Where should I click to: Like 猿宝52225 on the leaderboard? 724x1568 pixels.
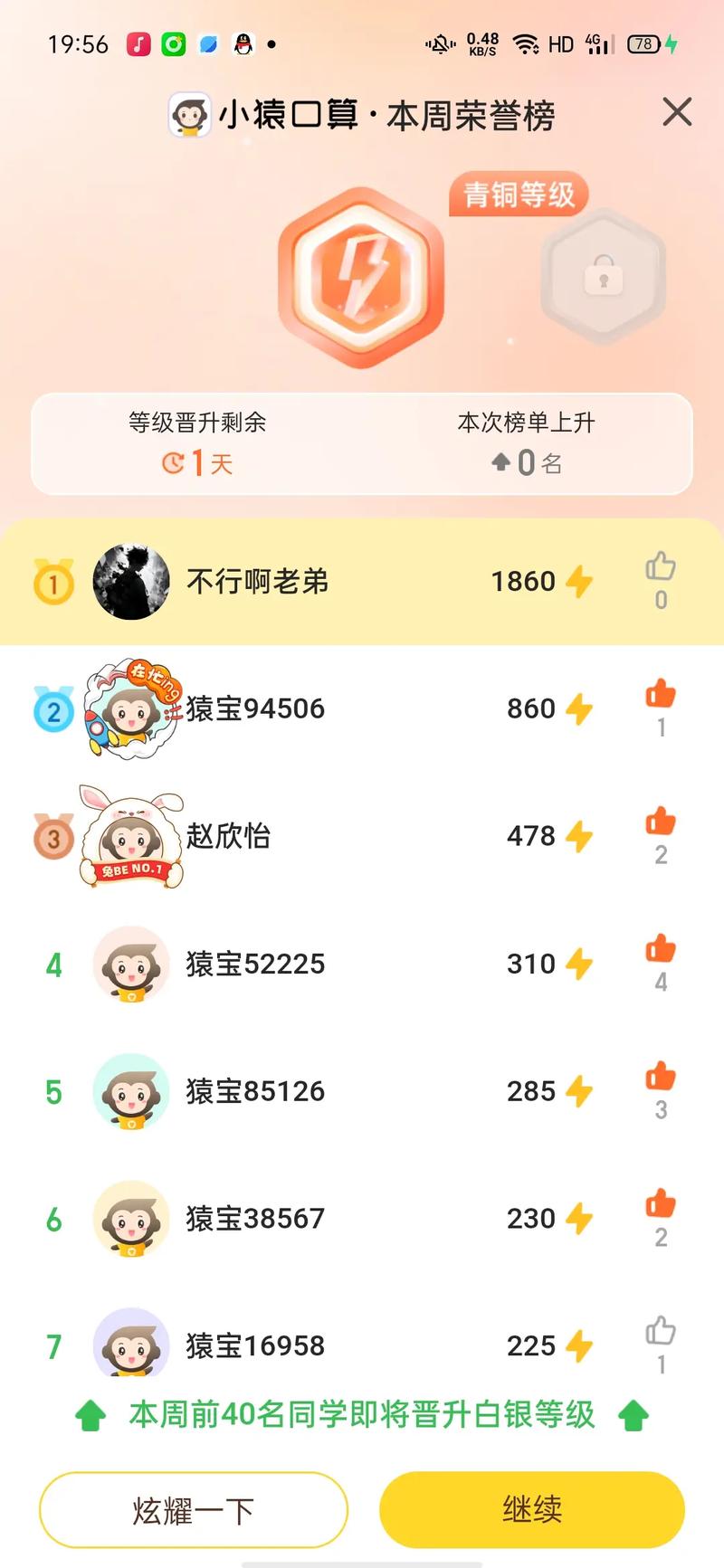[x=660, y=951]
